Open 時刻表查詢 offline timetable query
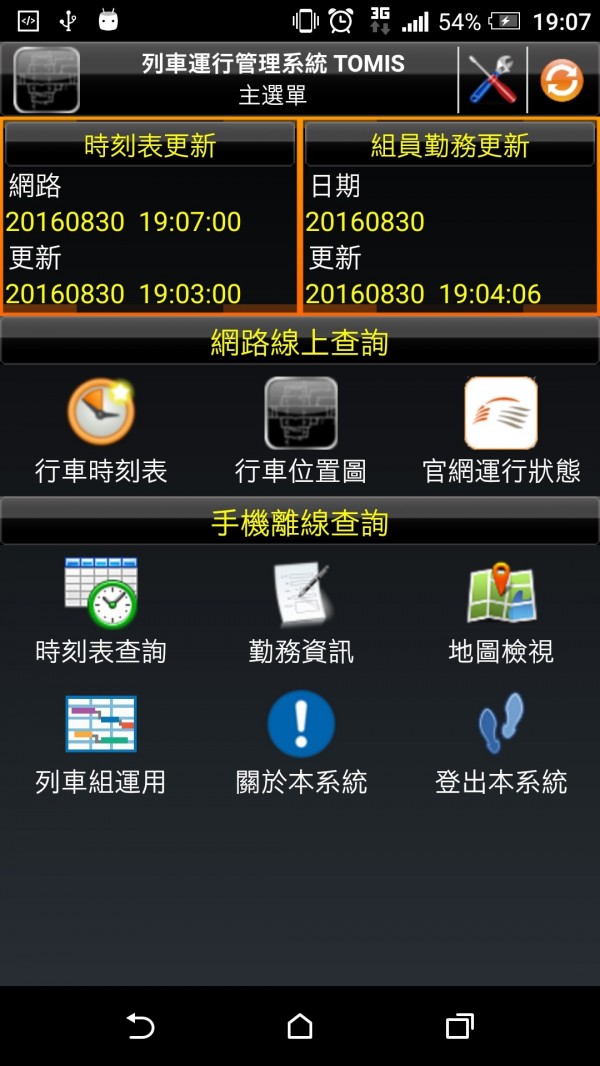The image size is (600, 1066). (101, 610)
